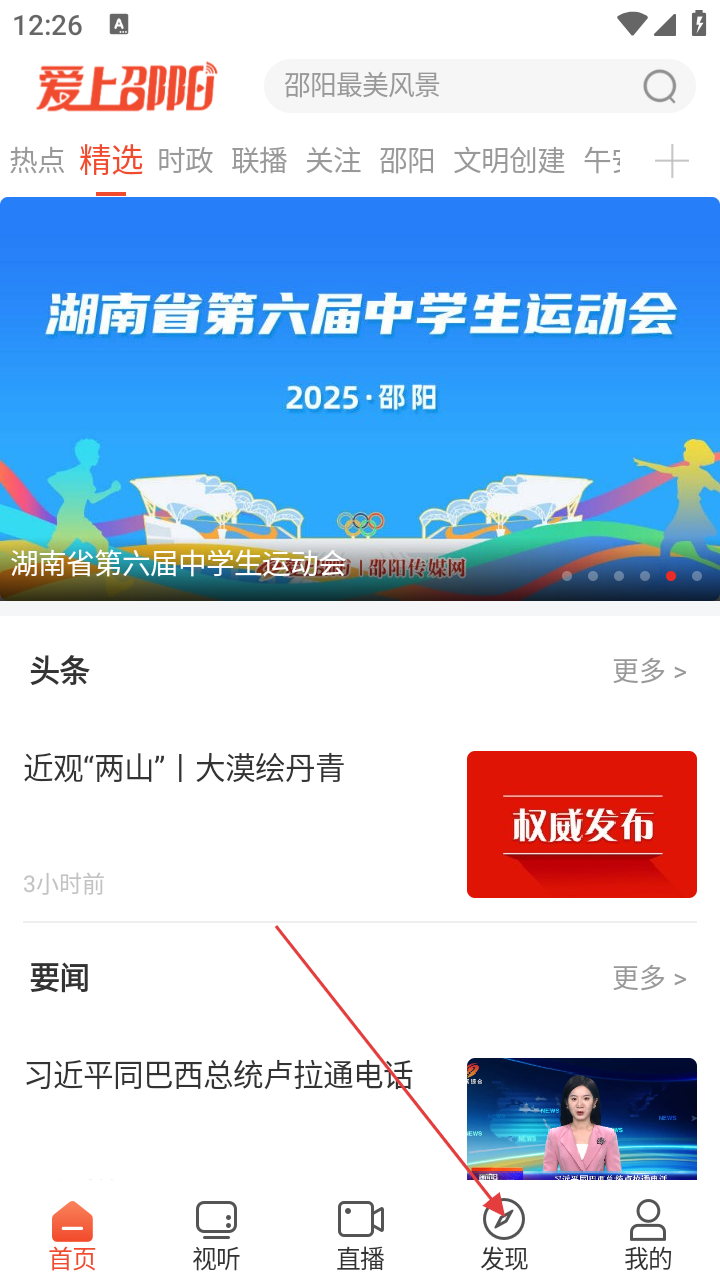This screenshot has height=1280, width=720.
Task: Open the 文明创建 tab
Action: tap(509, 160)
